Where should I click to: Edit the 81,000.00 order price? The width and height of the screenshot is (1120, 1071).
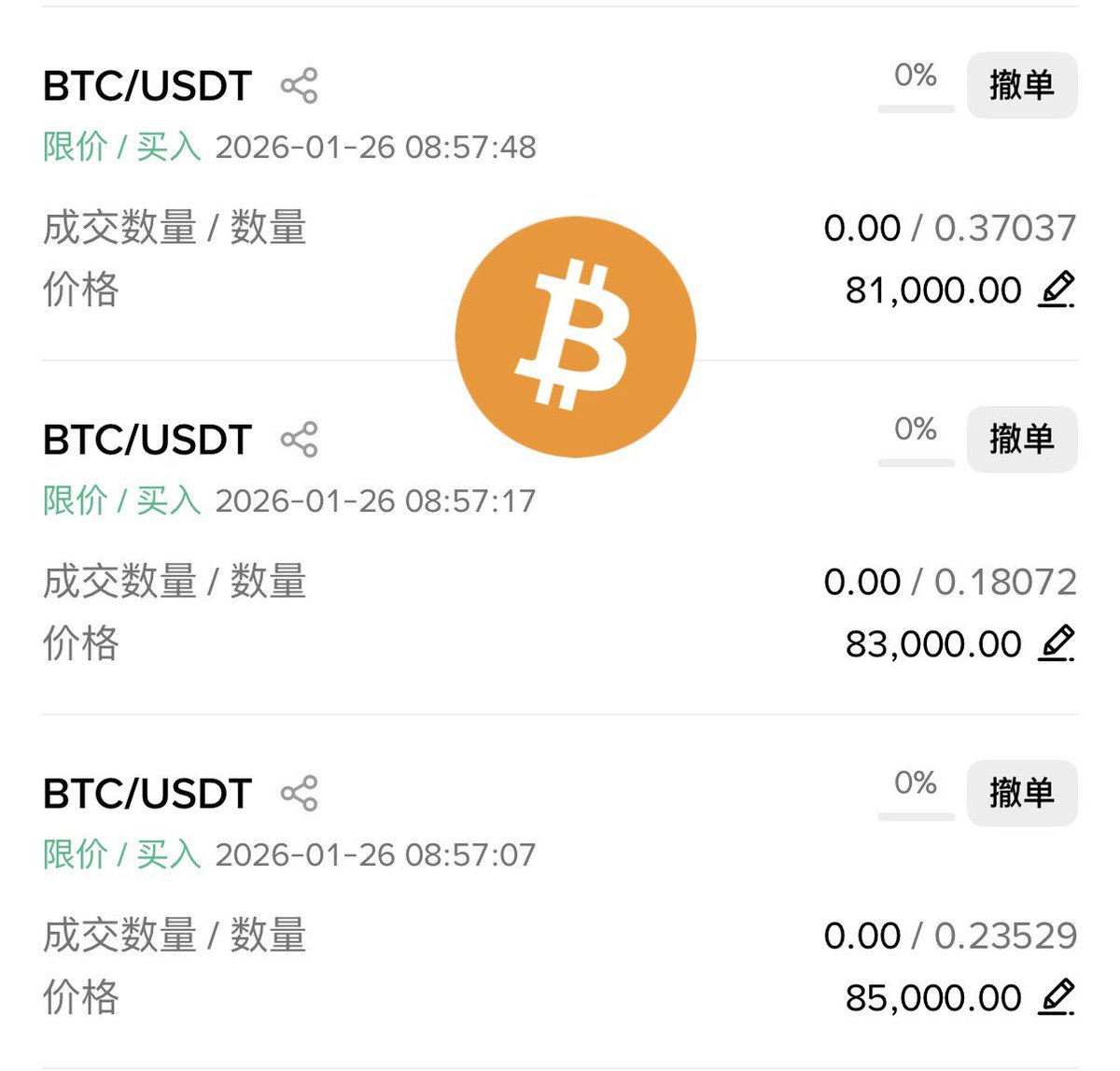coord(1057,289)
